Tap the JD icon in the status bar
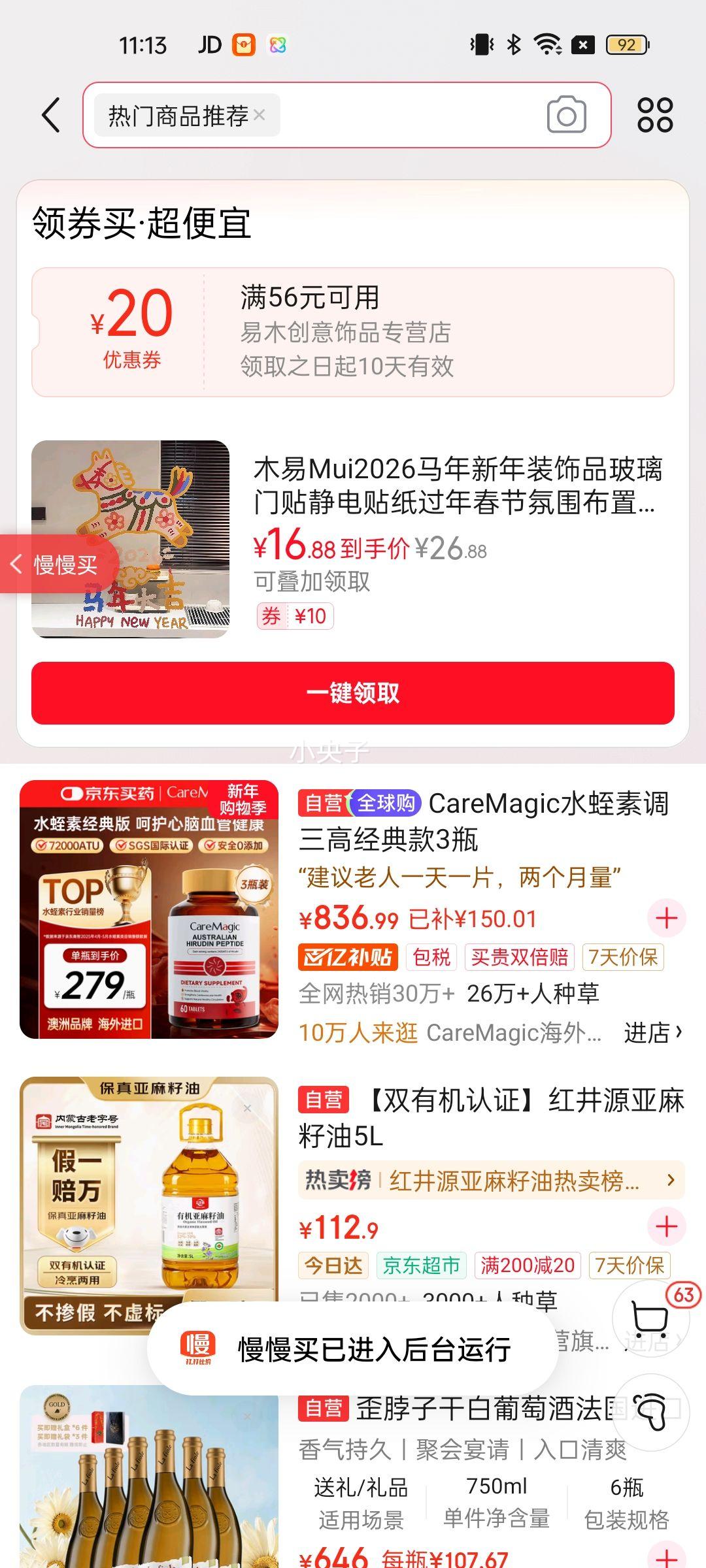The height and width of the screenshot is (1568, 706). pos(210,44)
